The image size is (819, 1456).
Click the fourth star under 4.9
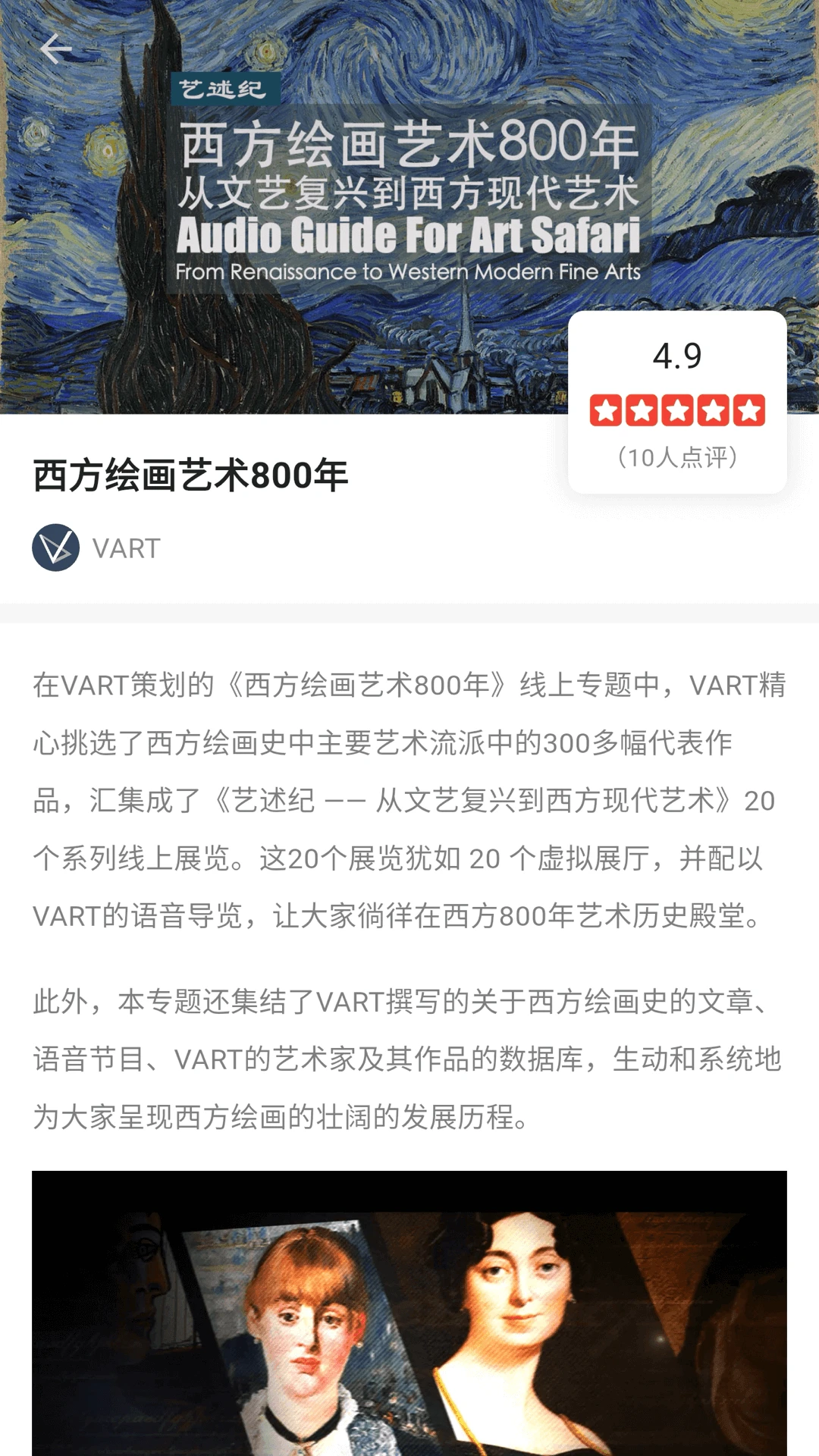(x=712, y=409)
